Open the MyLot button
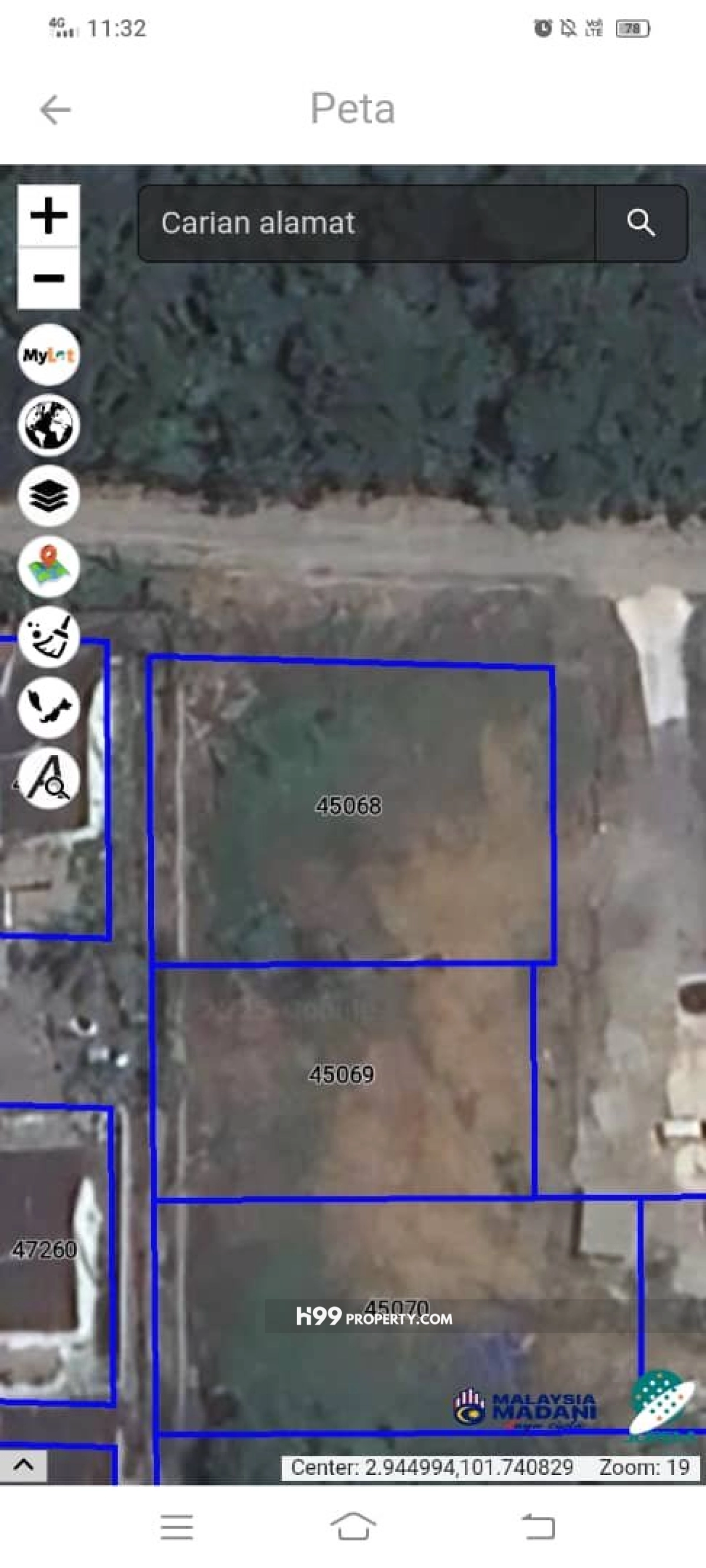The height and width of the screenshot is (1568, 706). (x=49, y=355)
